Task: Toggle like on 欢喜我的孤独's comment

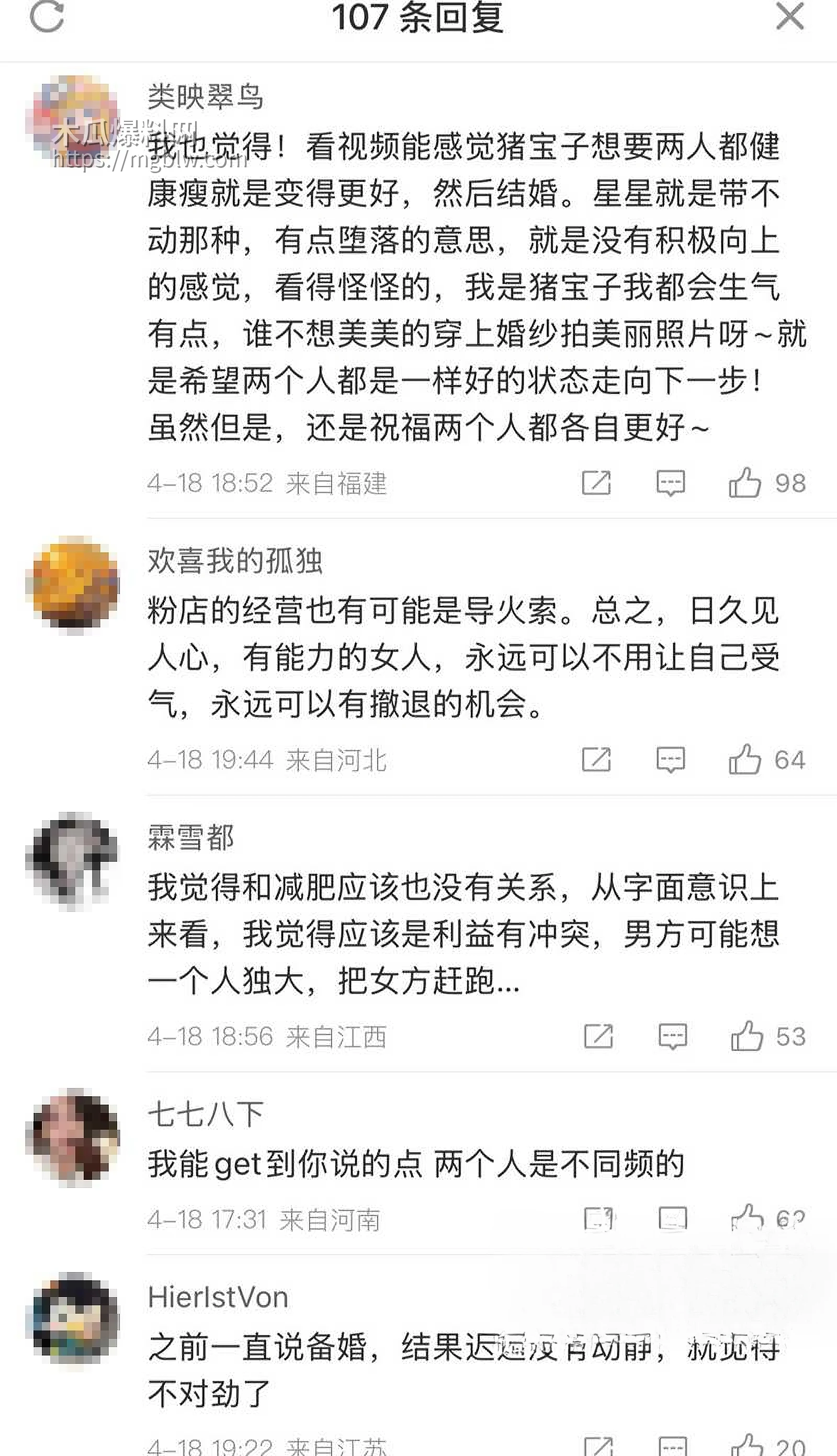Action: (748, 761)
